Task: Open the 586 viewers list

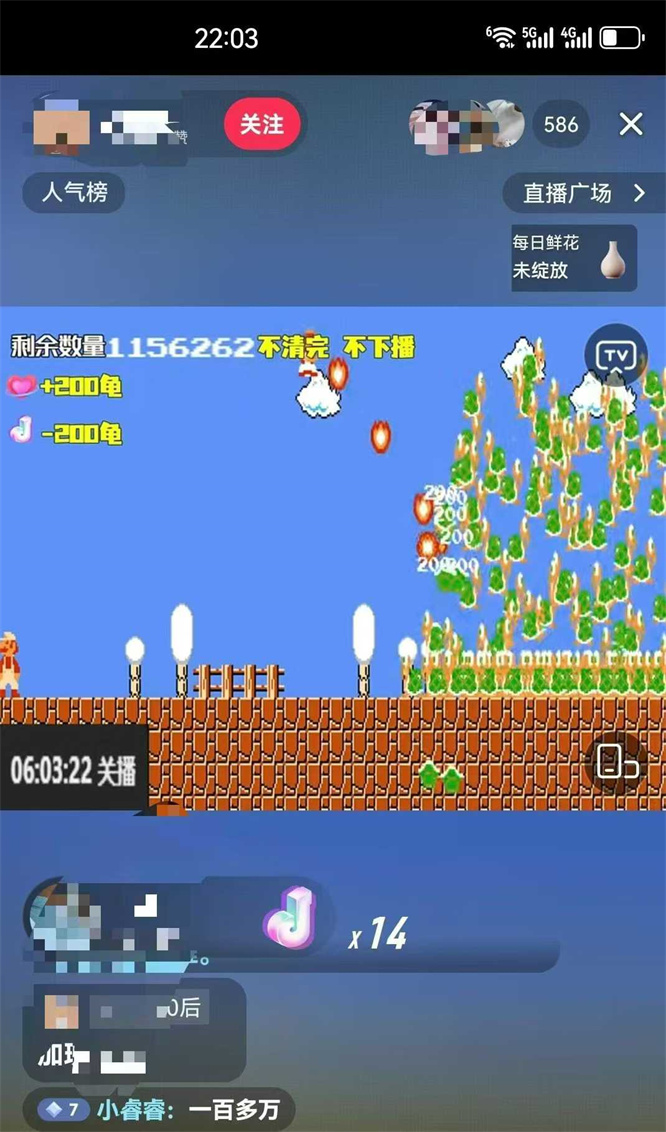Action: [560, 125]
